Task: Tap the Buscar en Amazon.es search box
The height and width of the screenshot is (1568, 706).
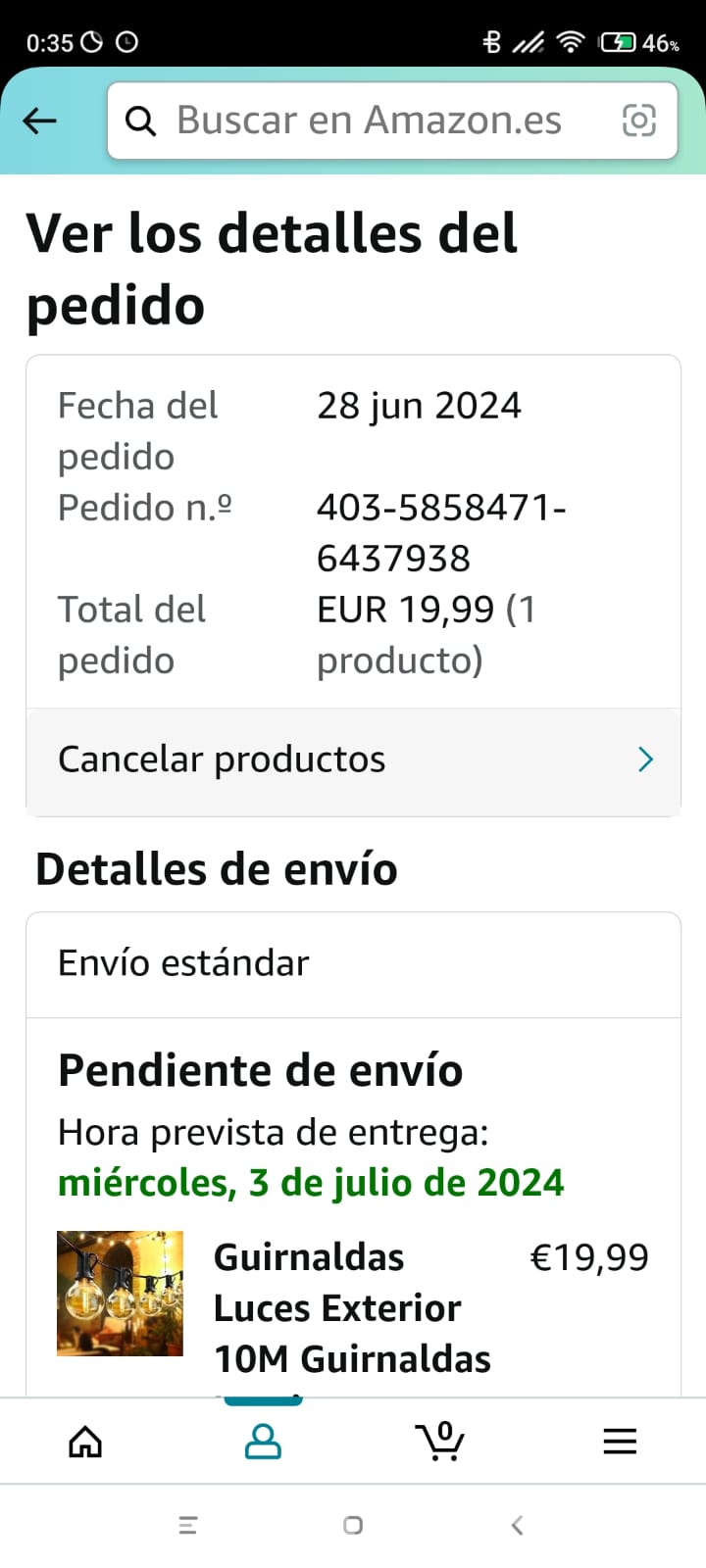Action: (x=368, y=121)
